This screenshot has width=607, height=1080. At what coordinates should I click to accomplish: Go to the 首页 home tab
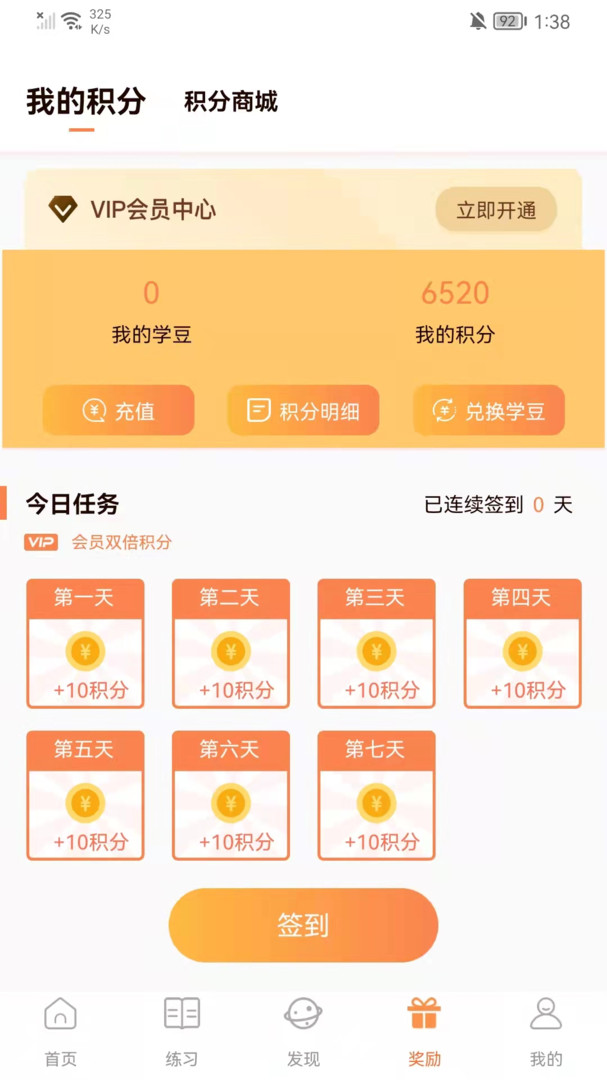pos(61,1032)
